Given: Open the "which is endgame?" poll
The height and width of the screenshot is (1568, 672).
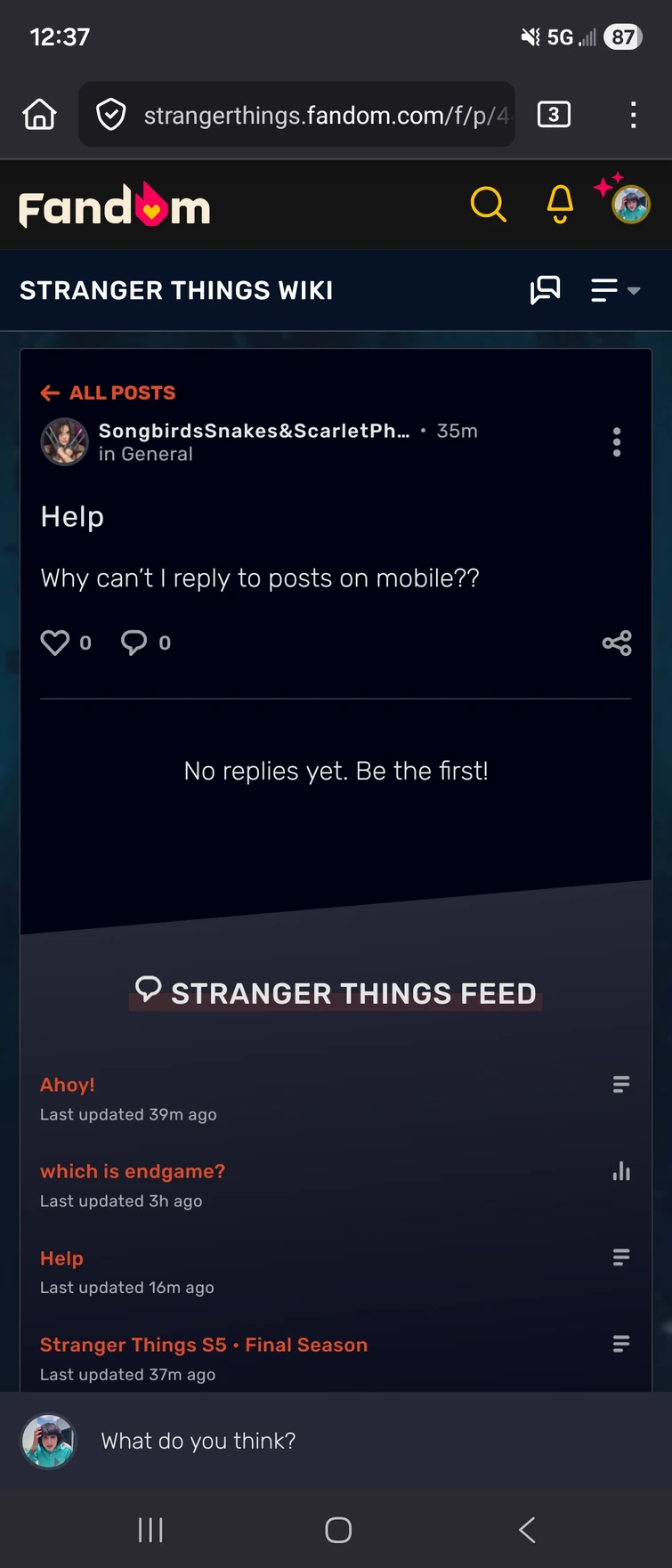Looking at the screenshot, I should [133, 1171].
